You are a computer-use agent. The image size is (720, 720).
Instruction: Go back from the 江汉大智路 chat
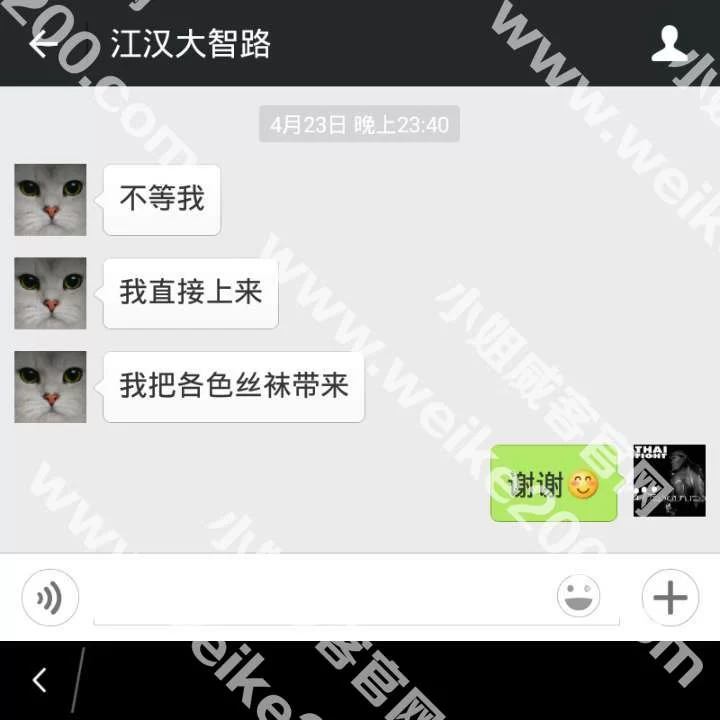[x=42, y=44]
